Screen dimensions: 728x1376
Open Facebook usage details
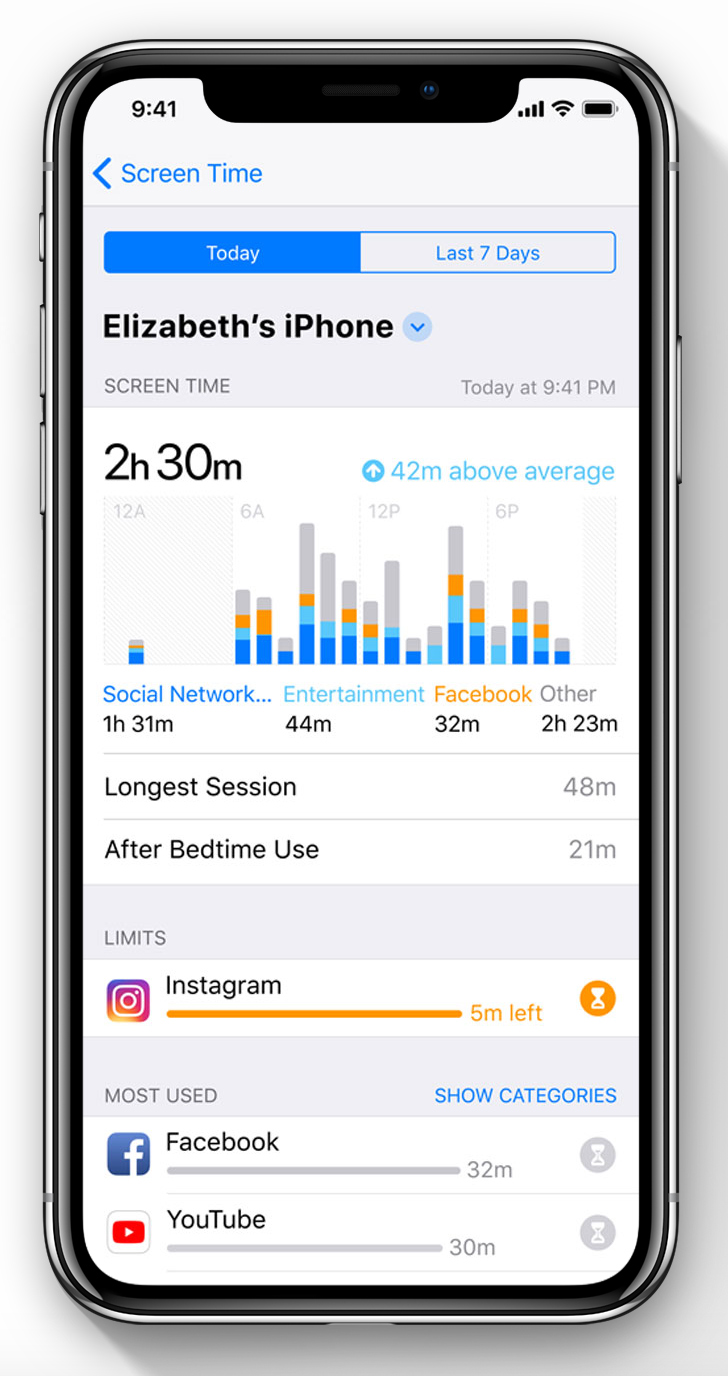pos(360,1155)
